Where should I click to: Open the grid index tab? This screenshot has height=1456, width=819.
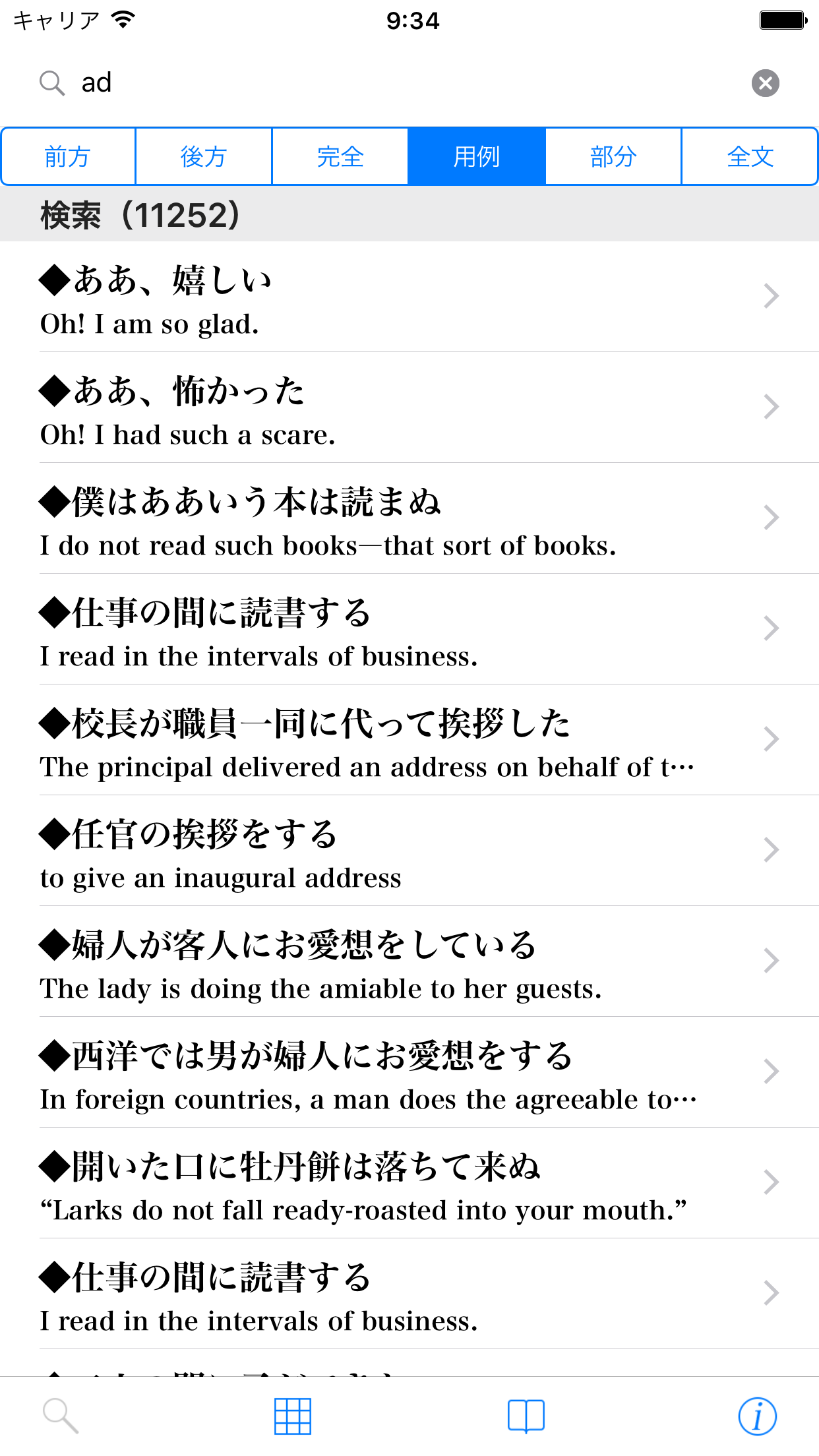pyautogui.click(x=293, y=1416)
